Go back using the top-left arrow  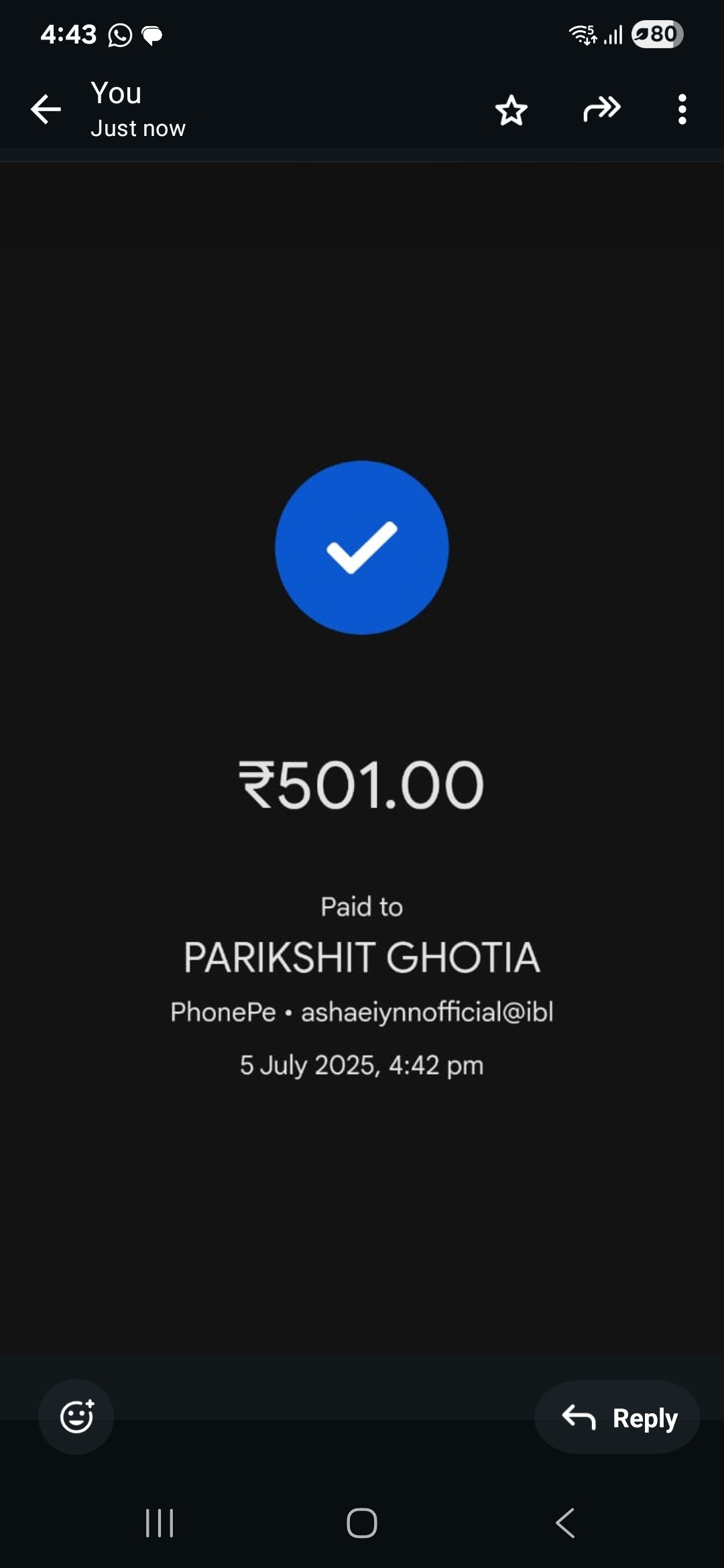coord(46,109)
